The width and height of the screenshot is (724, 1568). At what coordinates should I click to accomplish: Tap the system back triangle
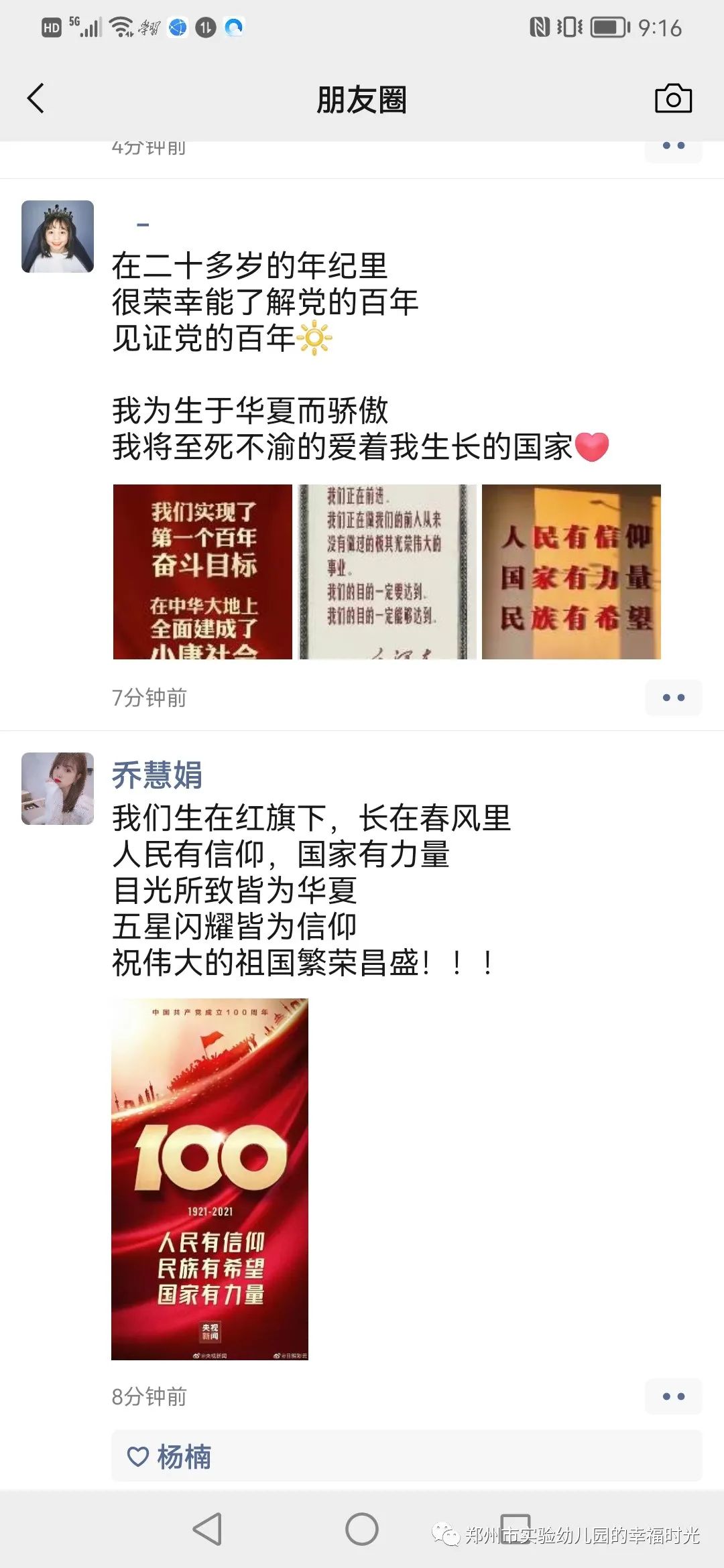pos(208,1529)
